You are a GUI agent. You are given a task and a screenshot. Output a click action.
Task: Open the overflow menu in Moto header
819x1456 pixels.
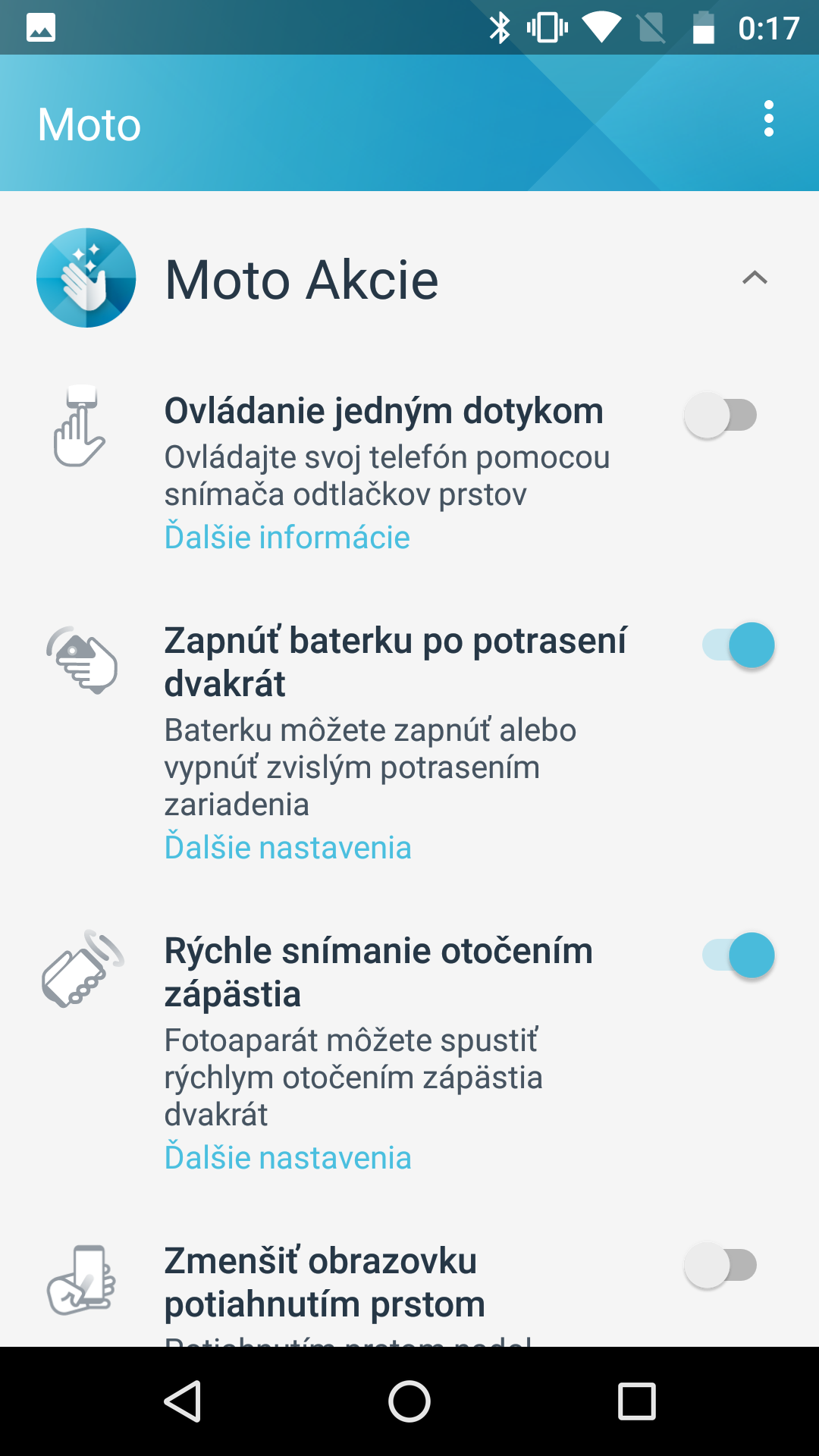(769, 119)
